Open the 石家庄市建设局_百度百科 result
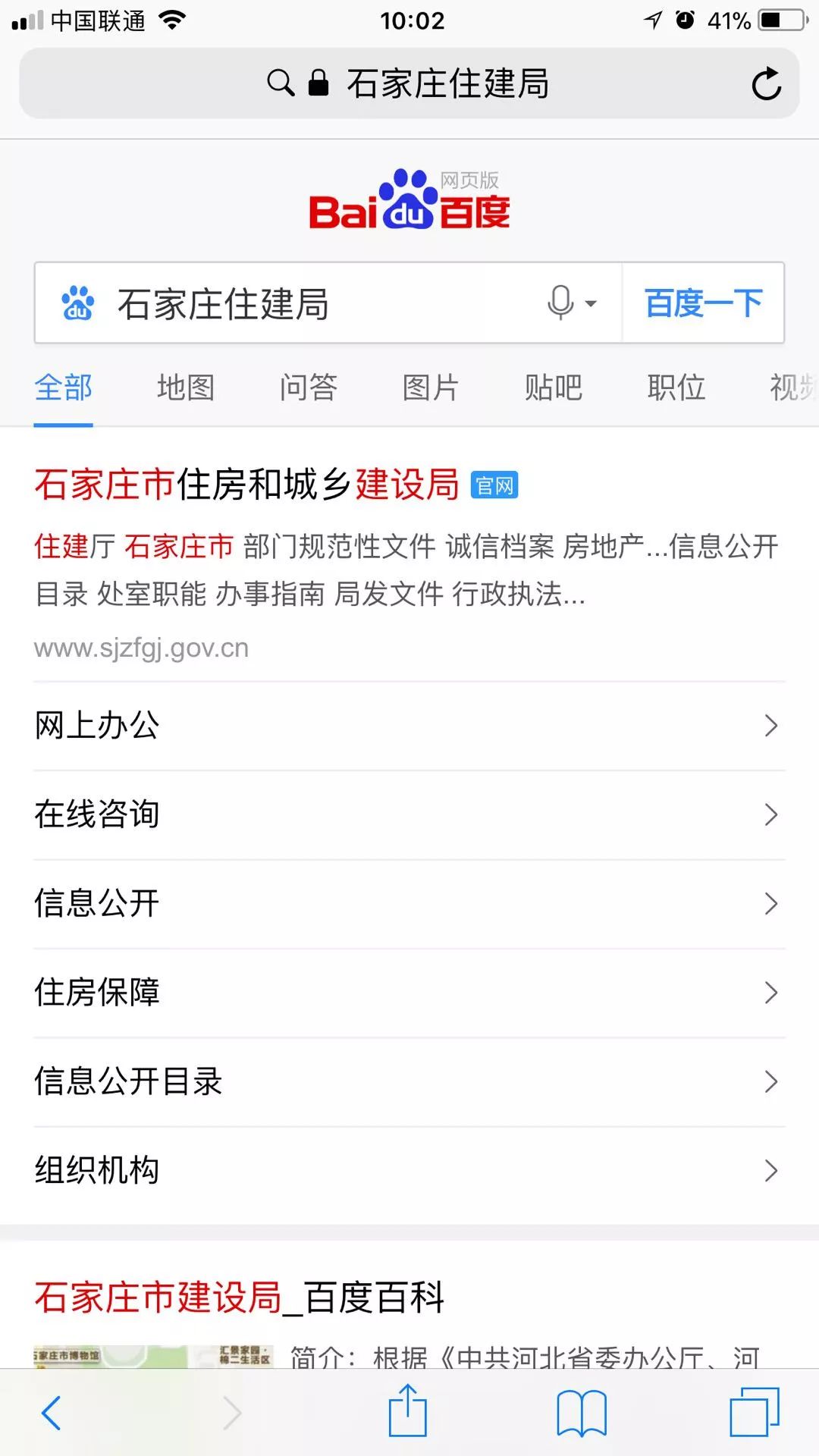 point(240,1297)
